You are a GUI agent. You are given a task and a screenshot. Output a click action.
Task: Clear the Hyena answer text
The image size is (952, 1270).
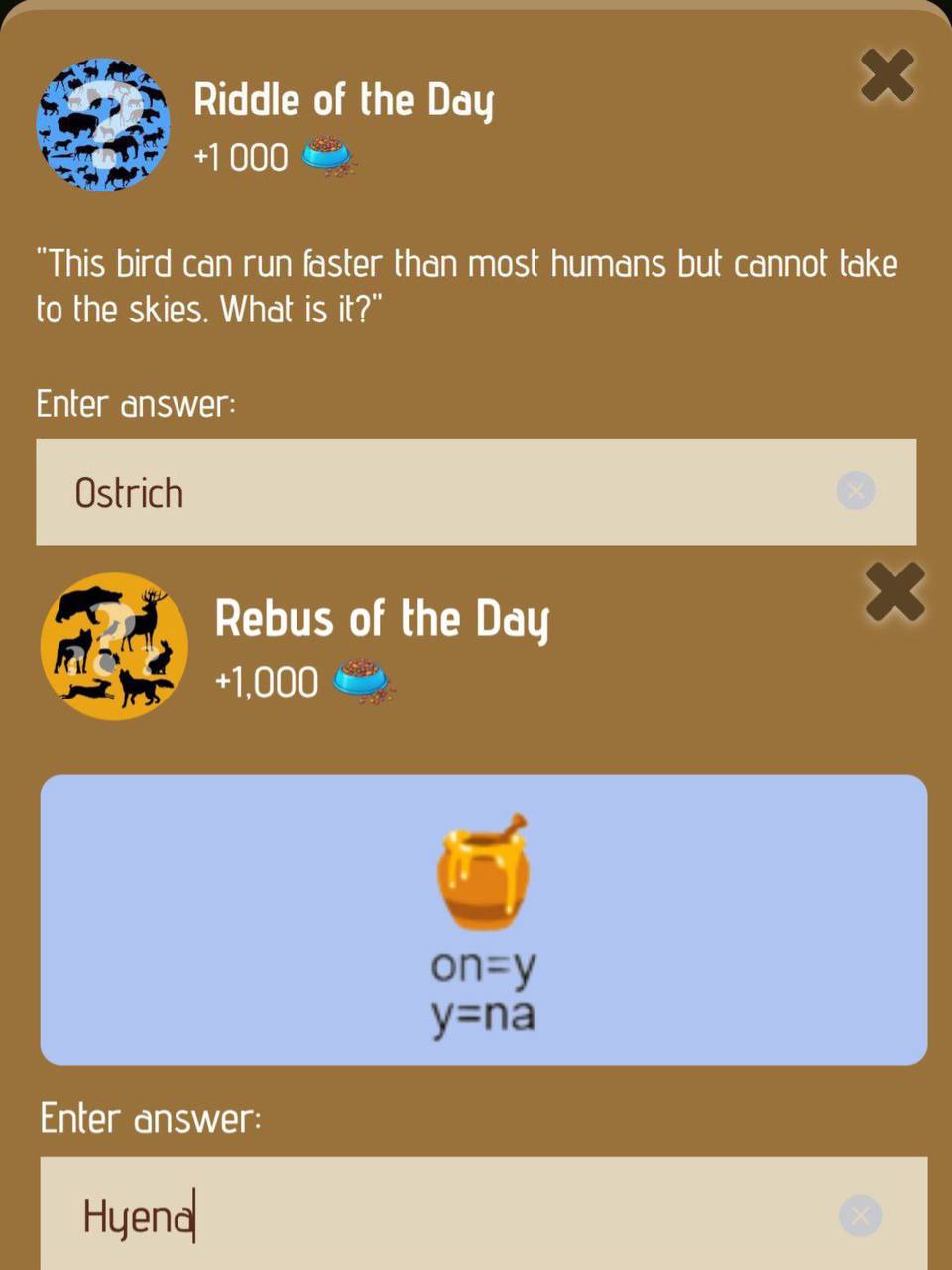coord(859,1215)
